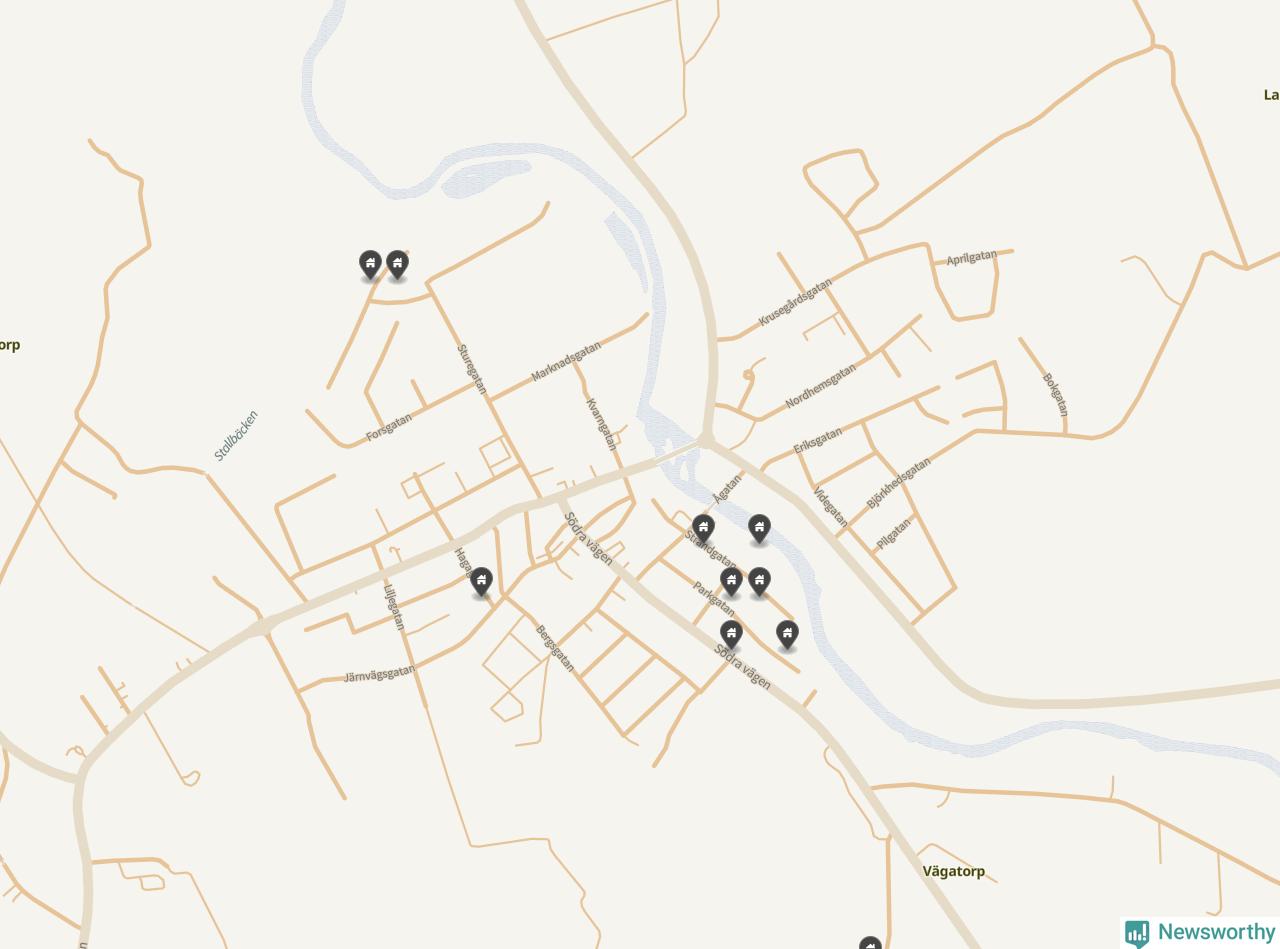Open house marker above Södra vägen label, near Parkgatan
This screenshot has height=949, width=1280.
tap(731, 634)
